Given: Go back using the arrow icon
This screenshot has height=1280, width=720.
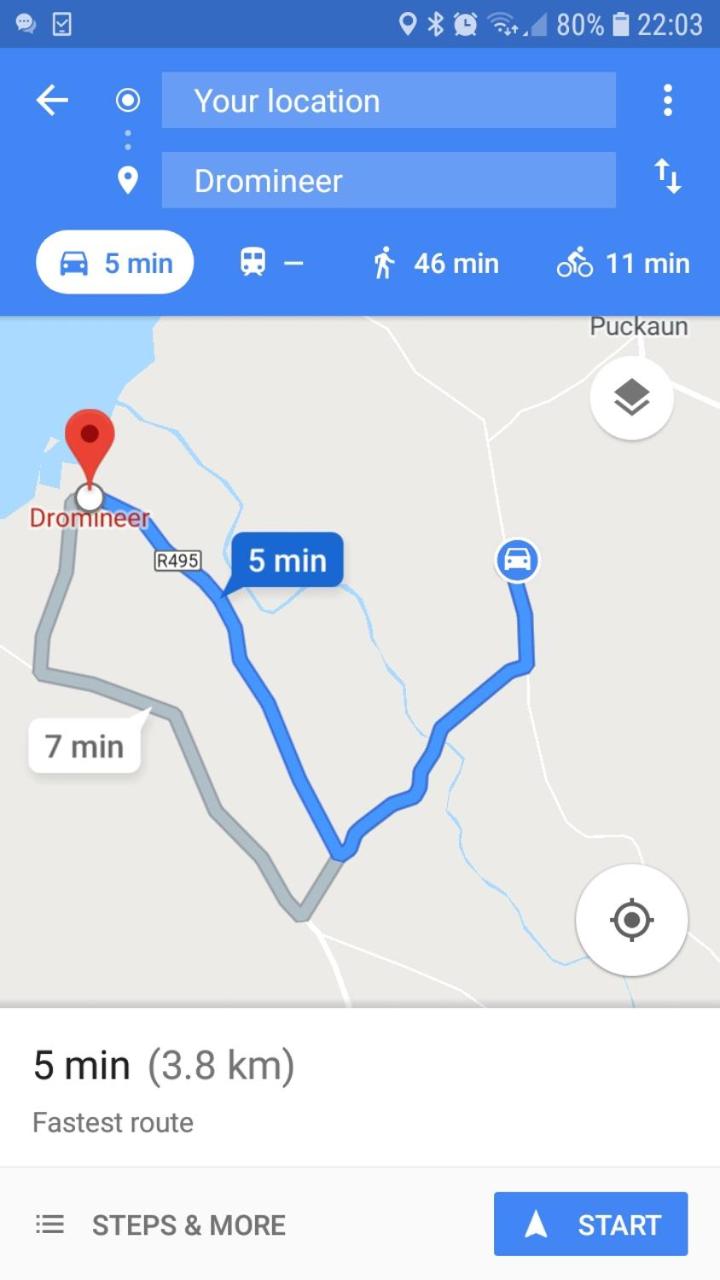Looking at the screenshot, I should [x=52, y=100].
